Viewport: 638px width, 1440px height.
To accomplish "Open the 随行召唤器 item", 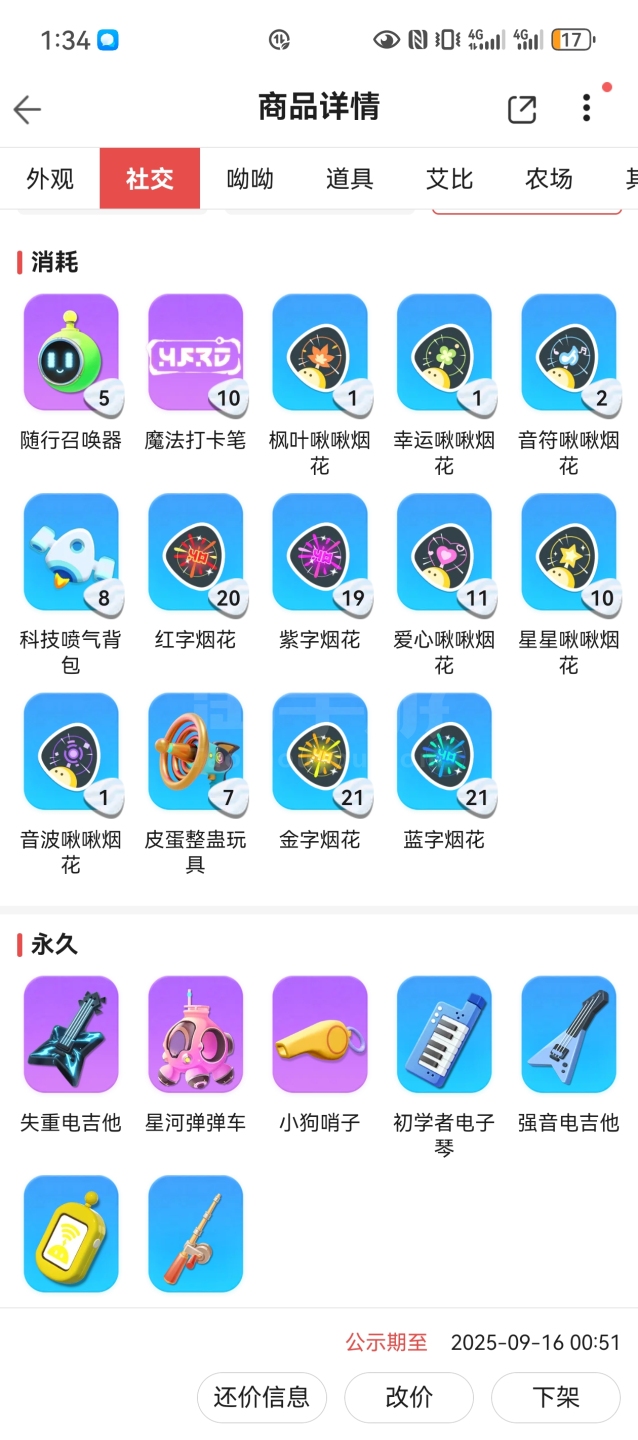I will (71, 372).
